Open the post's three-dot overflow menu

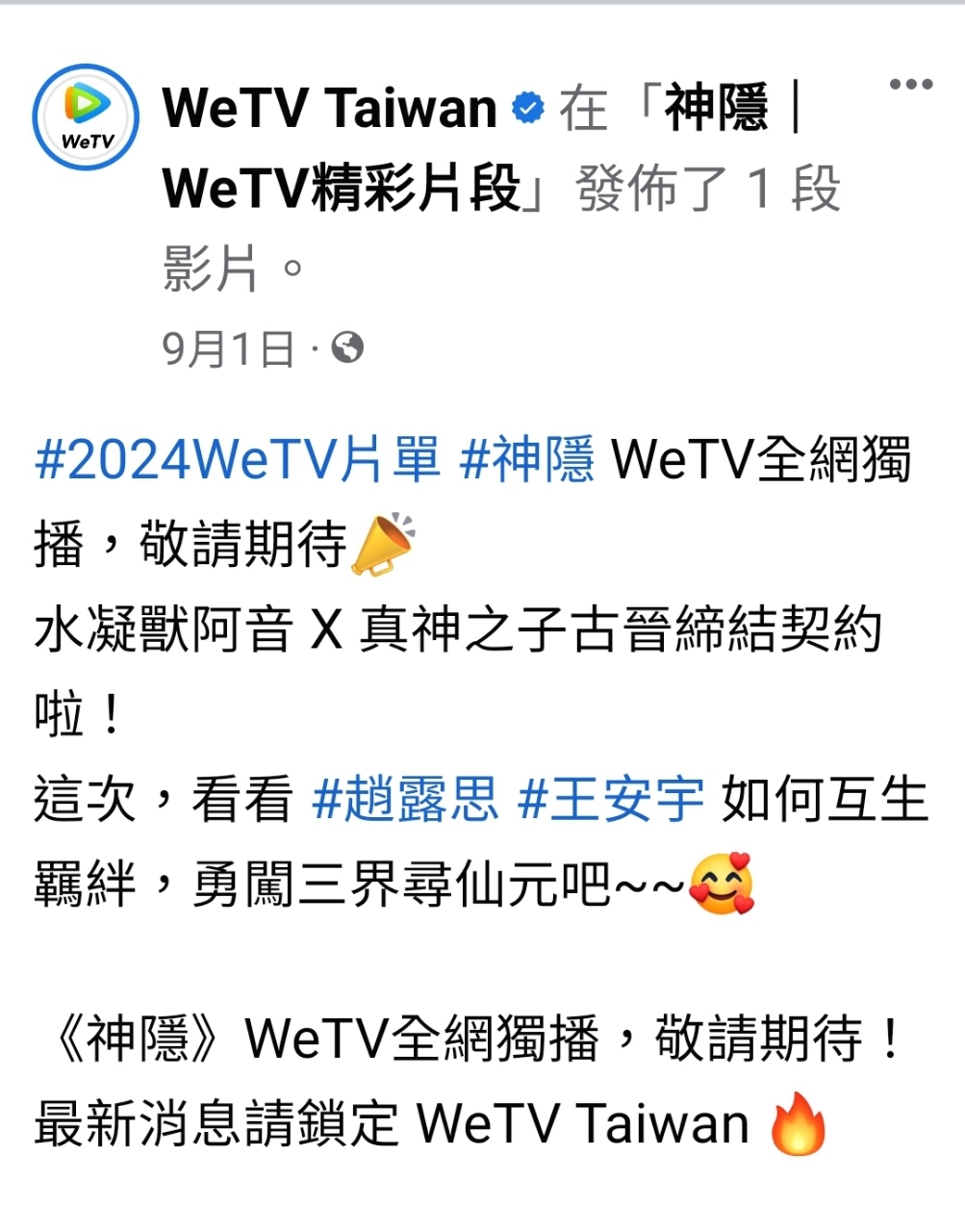coord(910,85)
